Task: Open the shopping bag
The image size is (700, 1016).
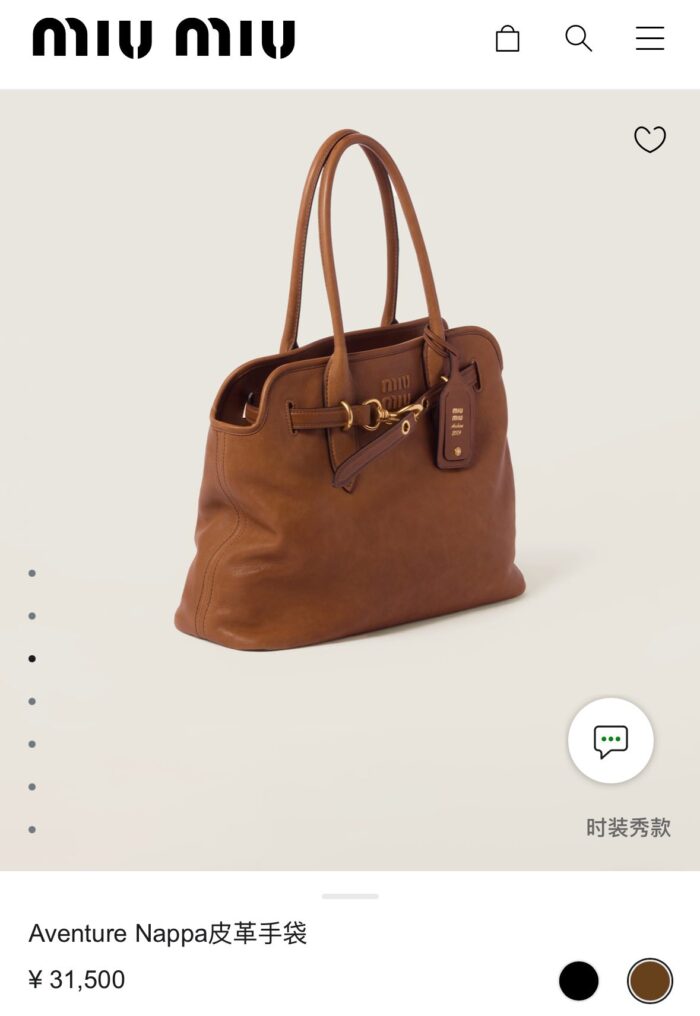Action: tap(508, 39)
